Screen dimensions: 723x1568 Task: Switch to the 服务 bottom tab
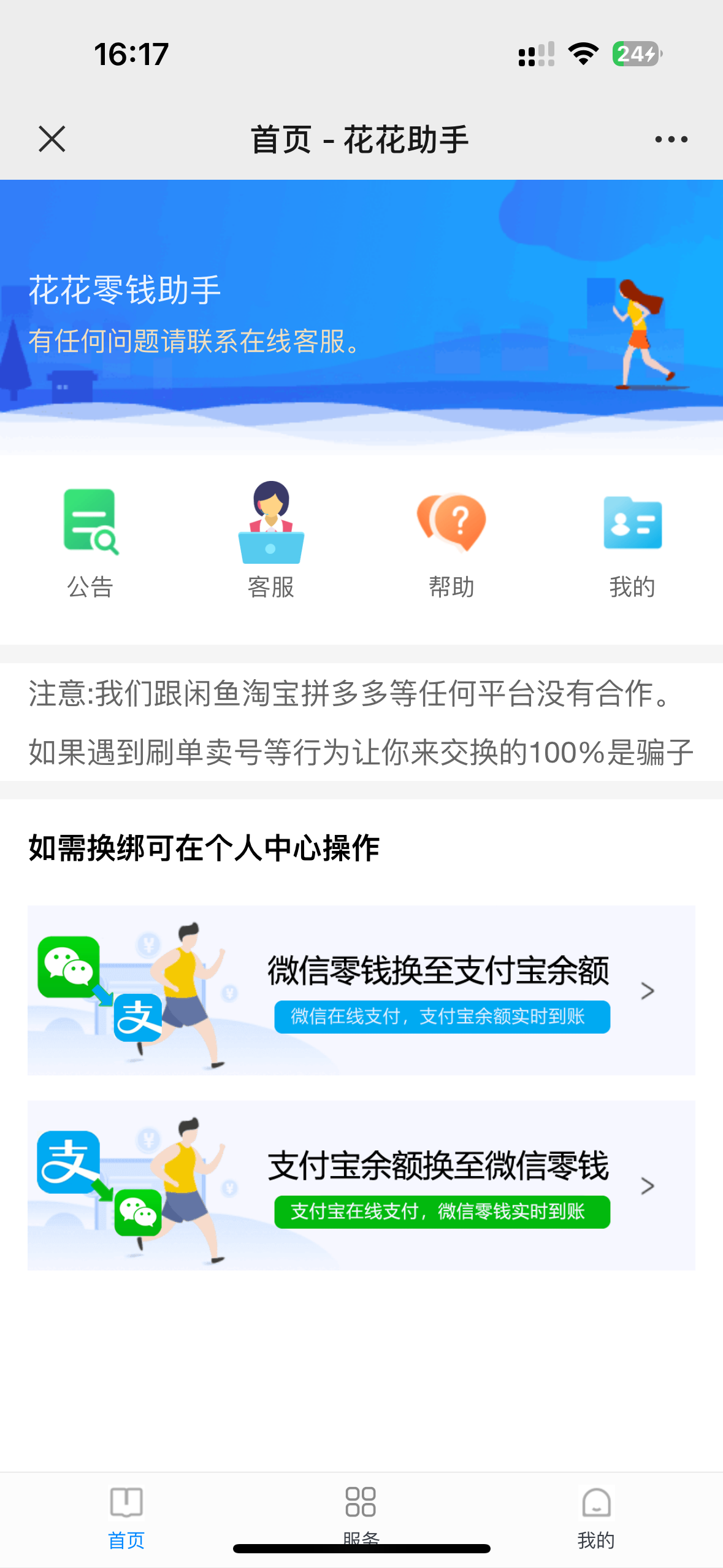click(361, 1510)
